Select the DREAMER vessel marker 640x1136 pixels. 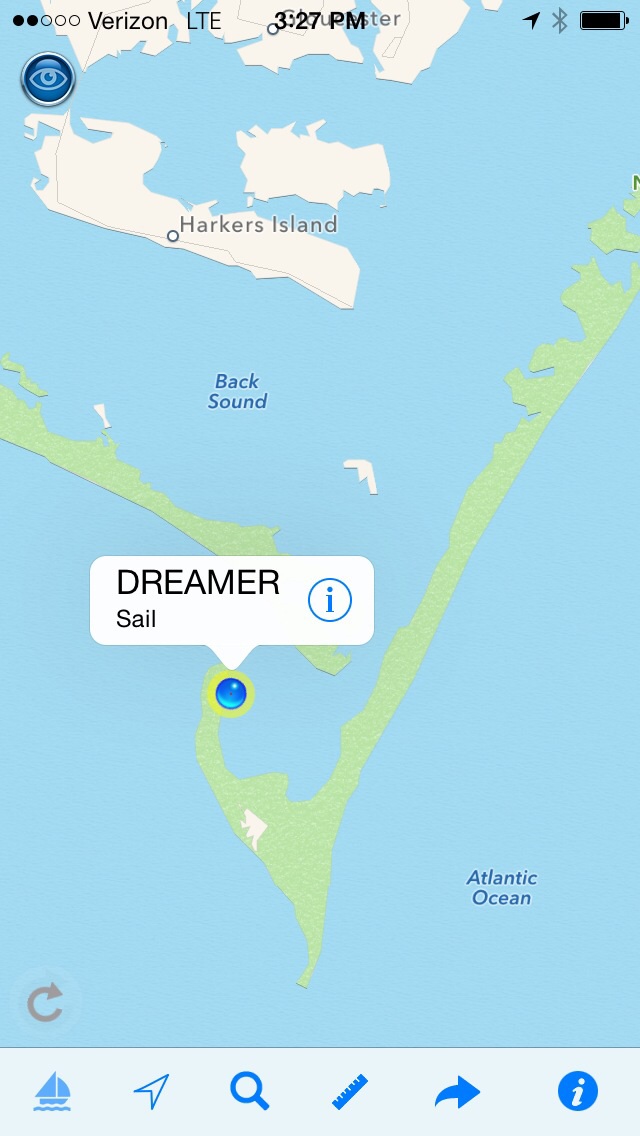(231, 692)
